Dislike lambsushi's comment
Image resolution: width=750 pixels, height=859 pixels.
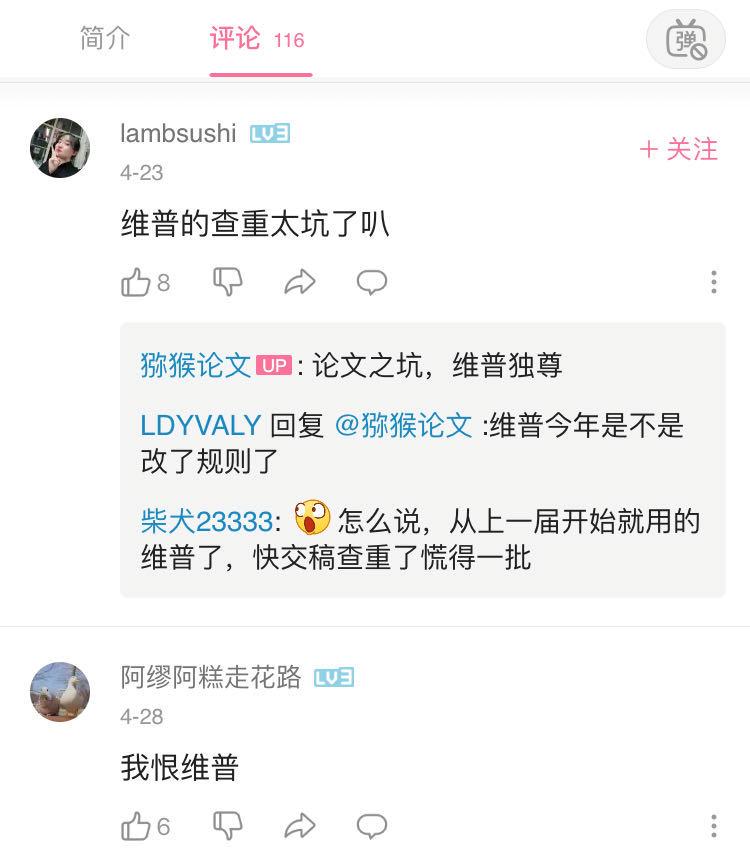pyautogui.click(x=228, y=282)
